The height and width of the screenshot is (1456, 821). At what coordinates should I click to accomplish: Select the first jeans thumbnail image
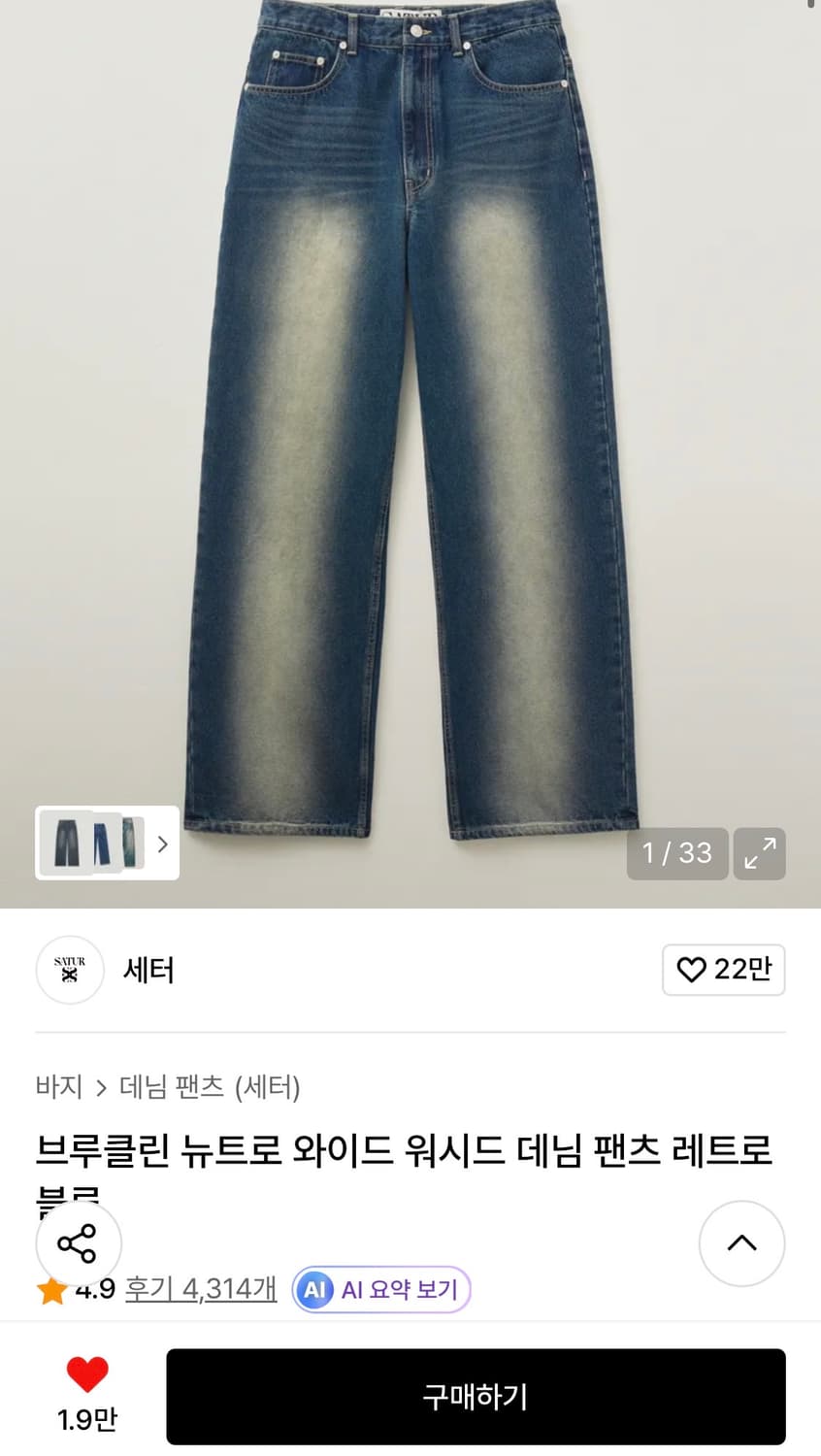(66, 844)
